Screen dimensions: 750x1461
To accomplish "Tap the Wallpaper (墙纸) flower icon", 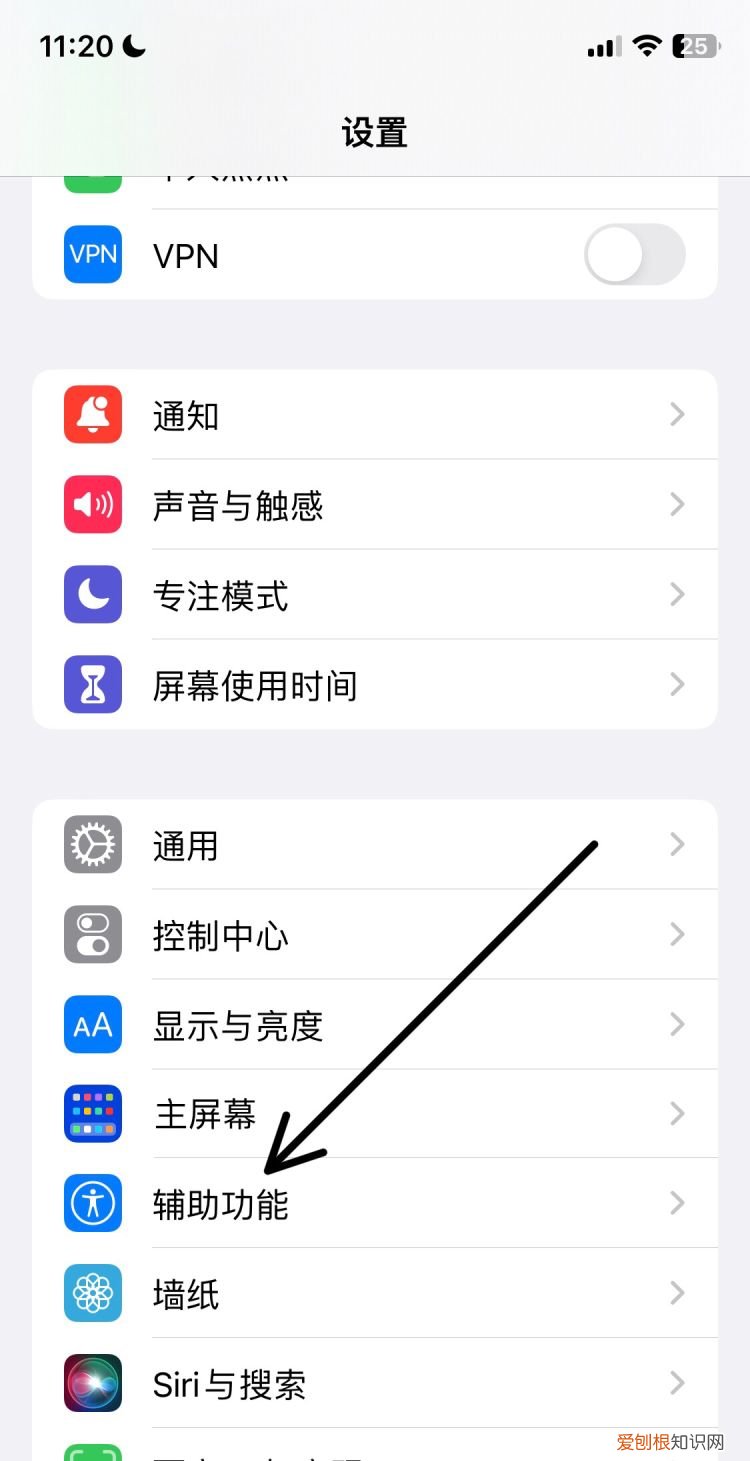I will click(x=92, y=1293).
